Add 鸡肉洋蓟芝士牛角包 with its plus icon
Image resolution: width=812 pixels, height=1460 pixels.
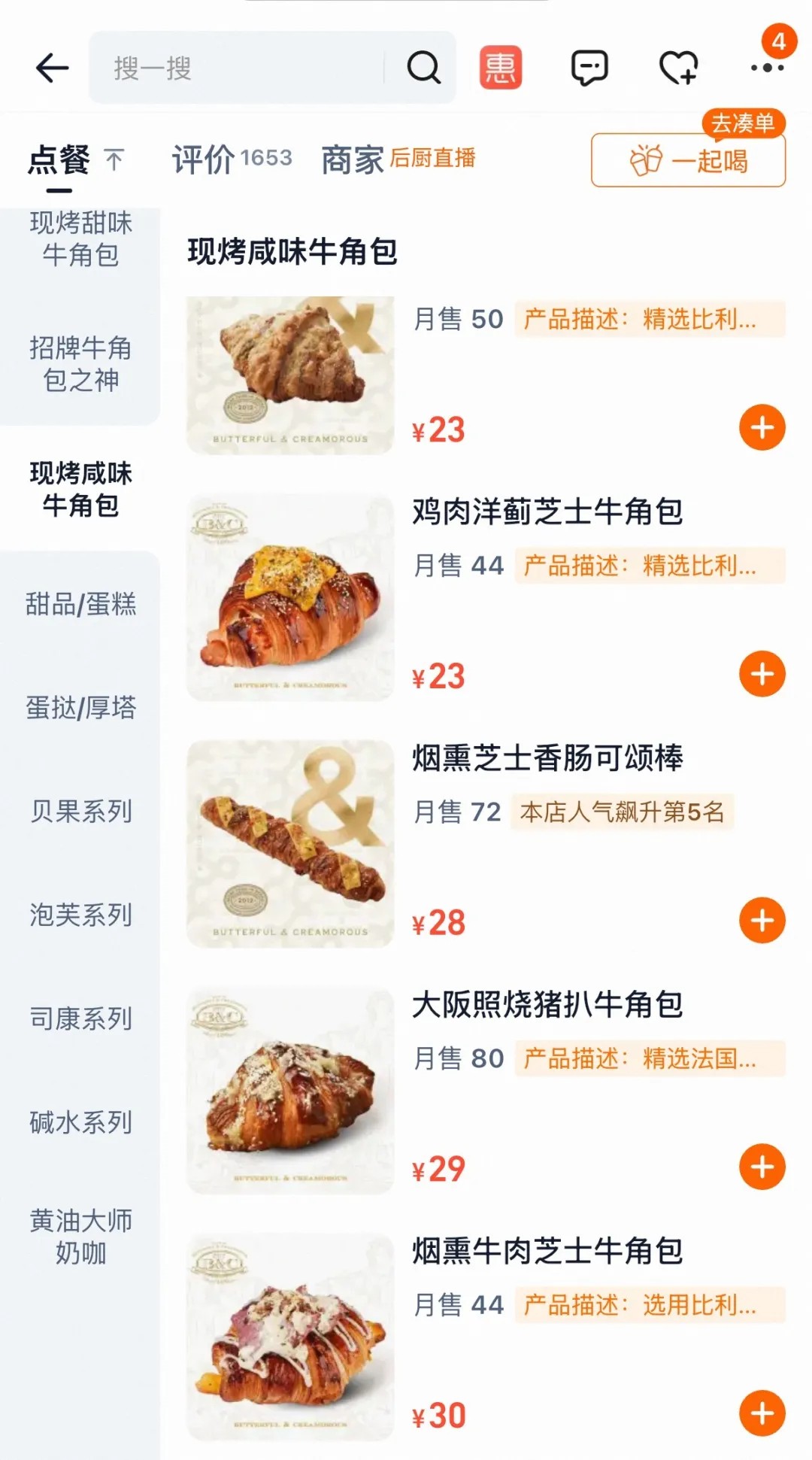[762, 673]
